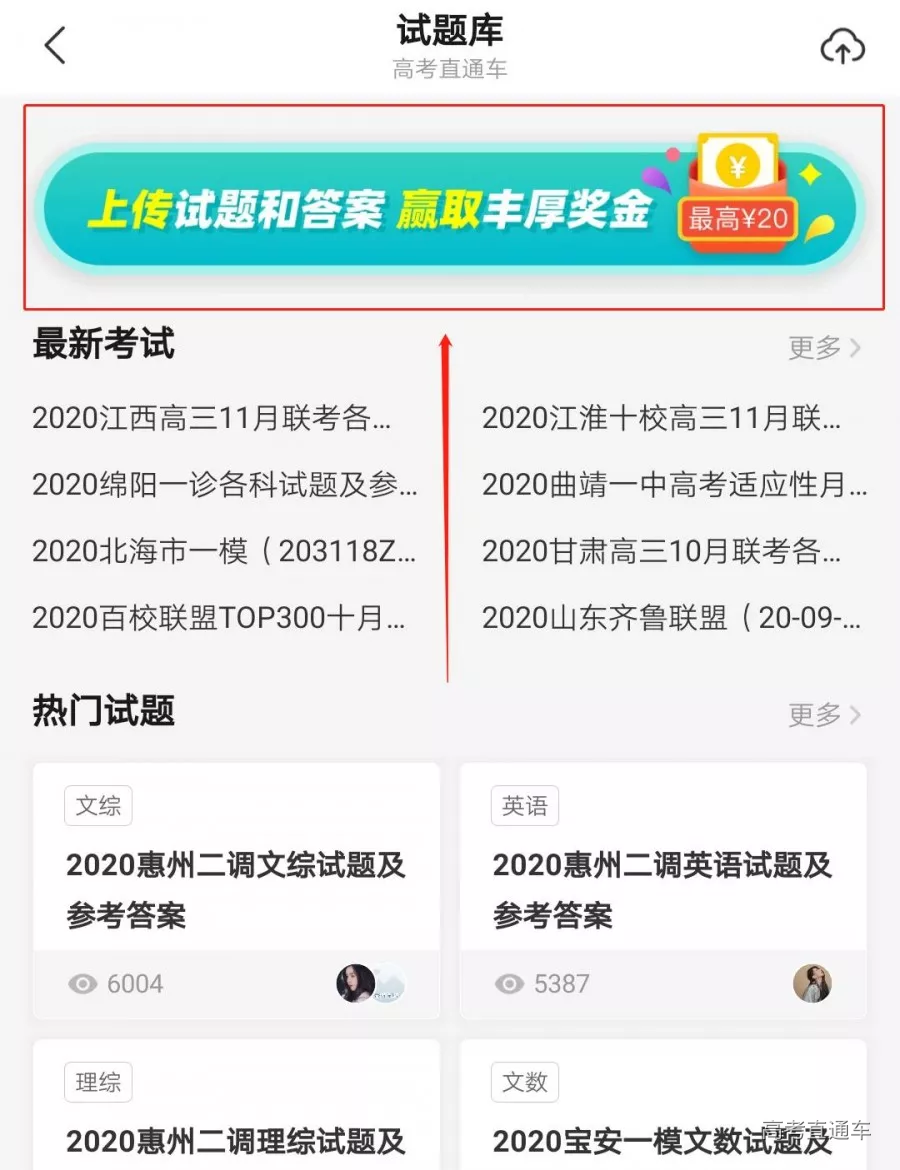Select 2020绵阳一诊各科试题 entry
The width and height of the screenshot is (900, 1170).
(224, 484)
